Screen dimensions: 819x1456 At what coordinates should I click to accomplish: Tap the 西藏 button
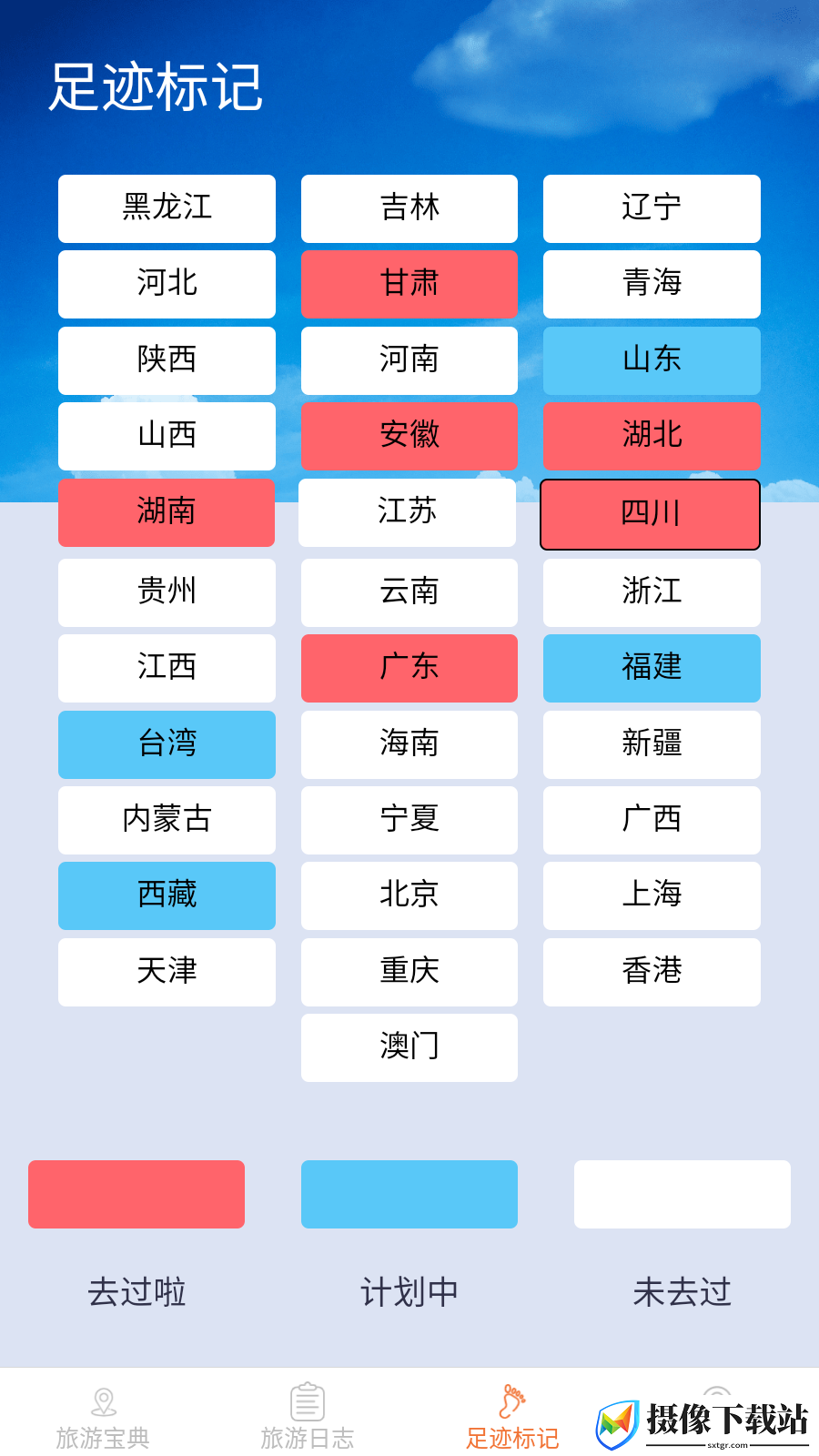pos(167,895)
